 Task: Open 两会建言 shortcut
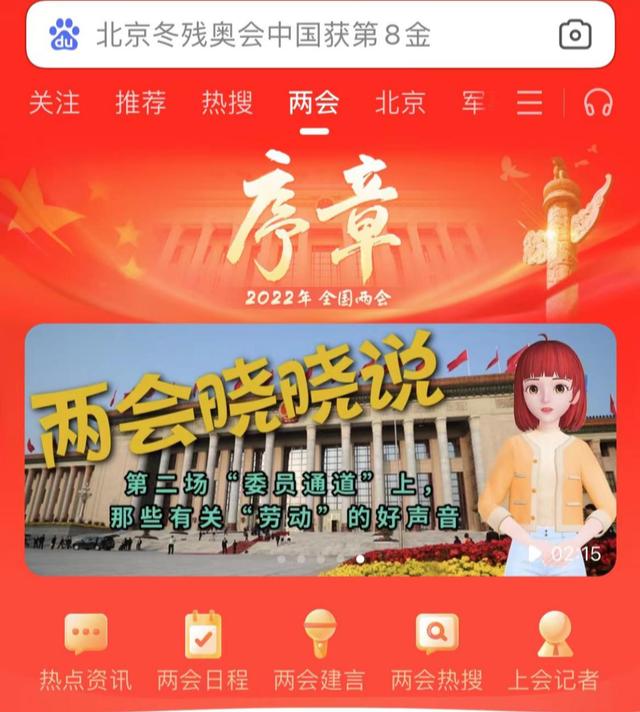pyautogui.click(x=320, y=650)
